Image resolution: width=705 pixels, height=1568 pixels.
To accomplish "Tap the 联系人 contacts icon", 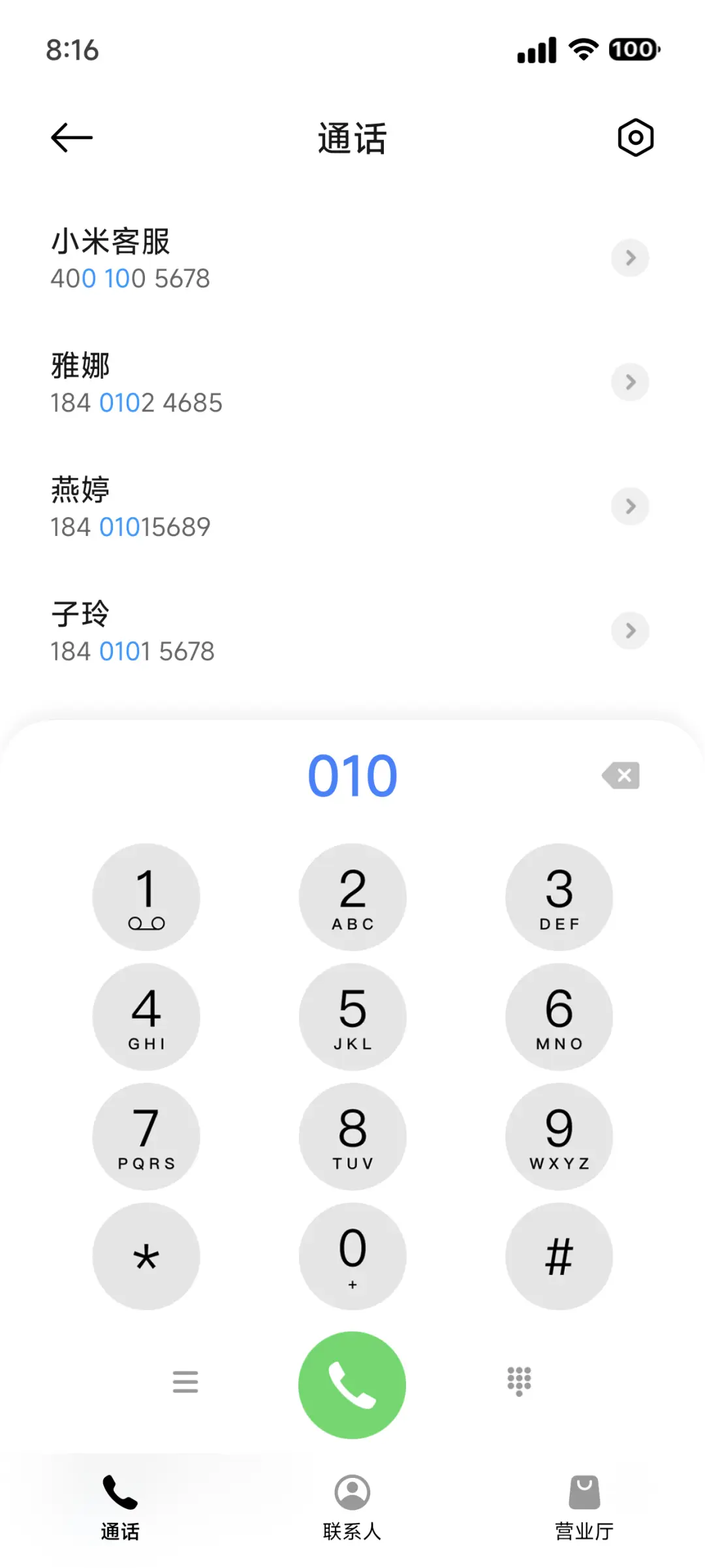I will (x=352, y=1493).
